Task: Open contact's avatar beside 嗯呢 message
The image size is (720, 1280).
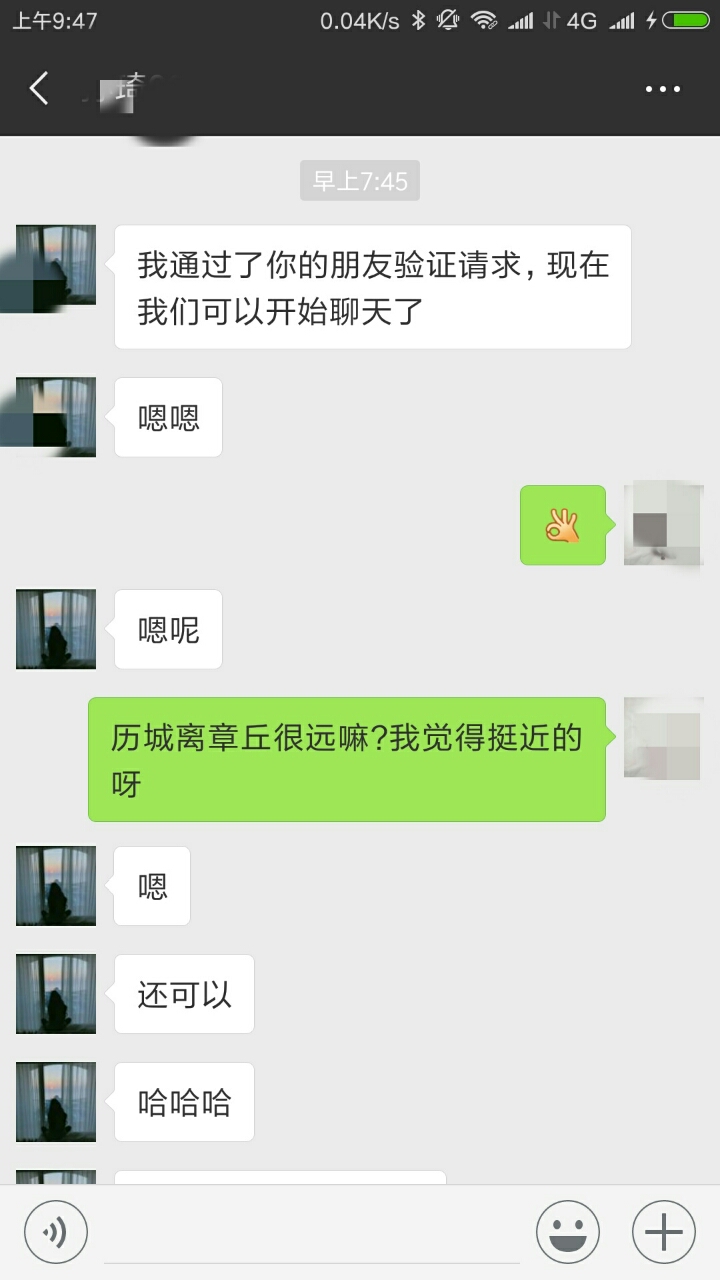Action: coord(56,629)
